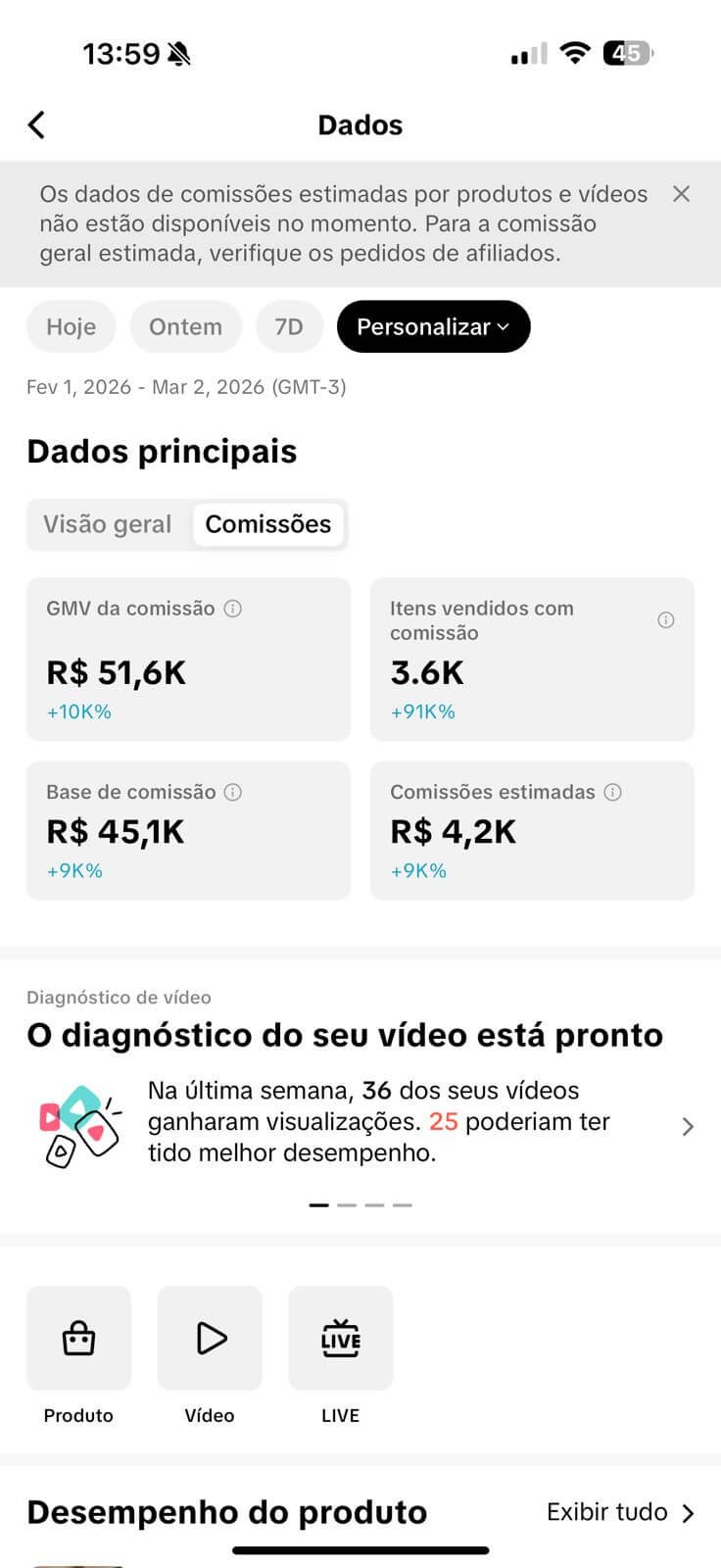The width and height of the screenshot is (721, 1568).
Task: Open the Personalizar date range dropdown
Action: pyautogui.click(x=433, y=327)
